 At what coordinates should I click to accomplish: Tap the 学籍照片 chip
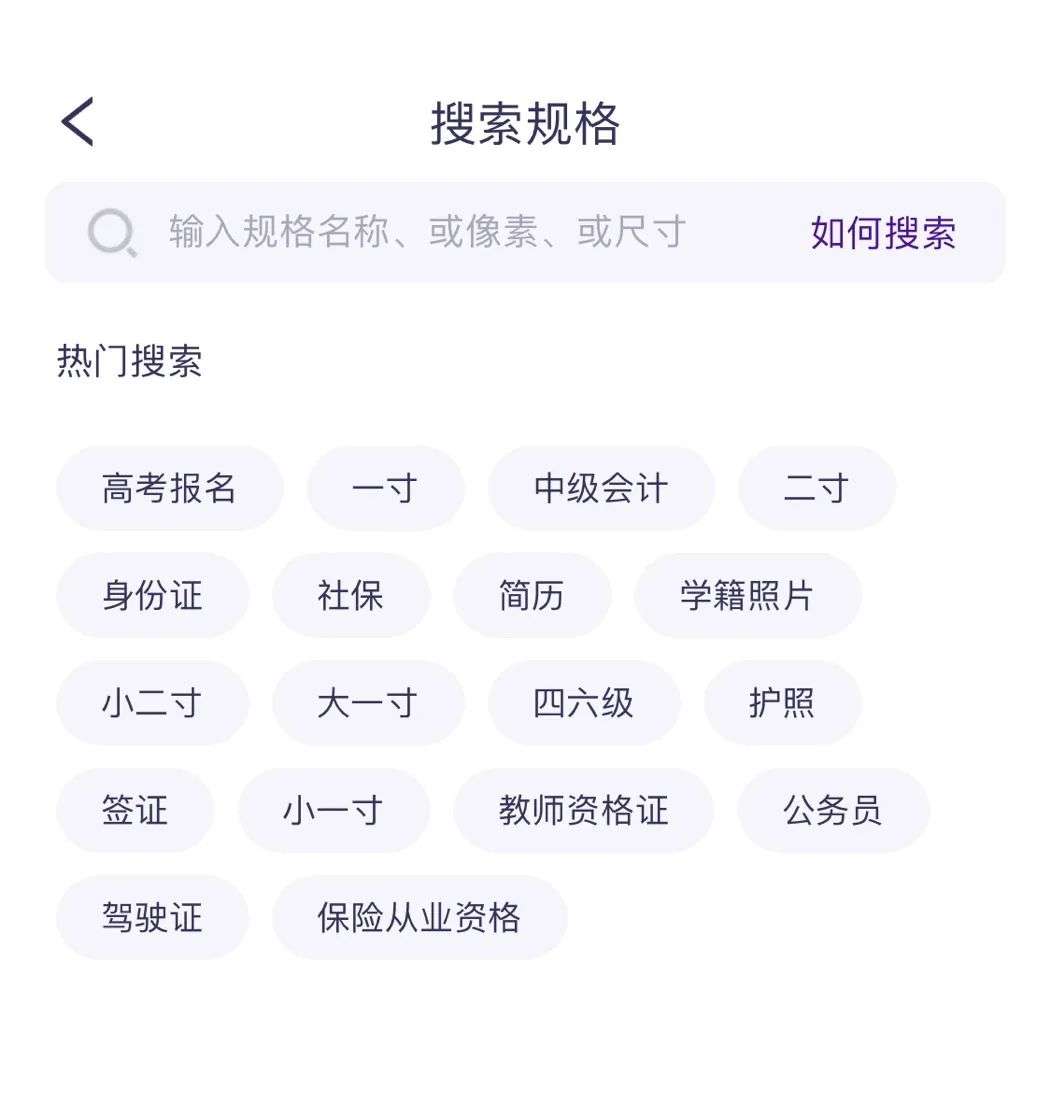[747, 596]
